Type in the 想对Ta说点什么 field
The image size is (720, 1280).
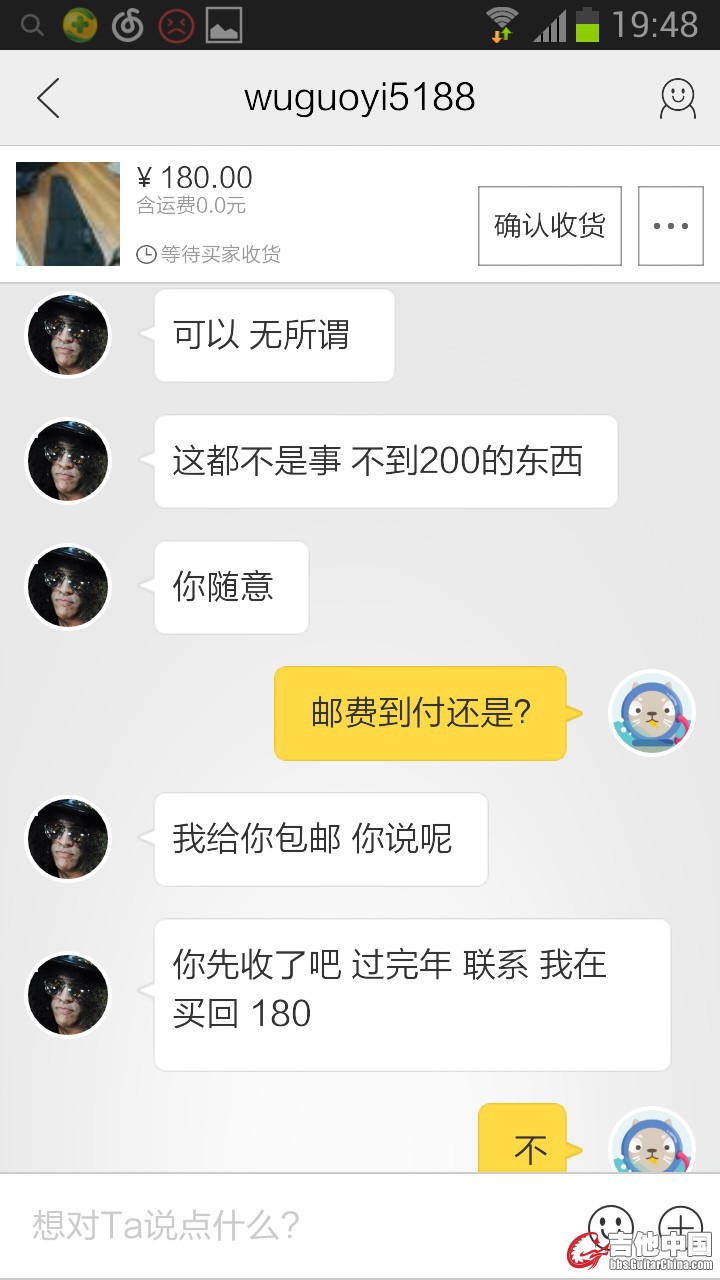pyautogui.click(x=290, y=1224)
